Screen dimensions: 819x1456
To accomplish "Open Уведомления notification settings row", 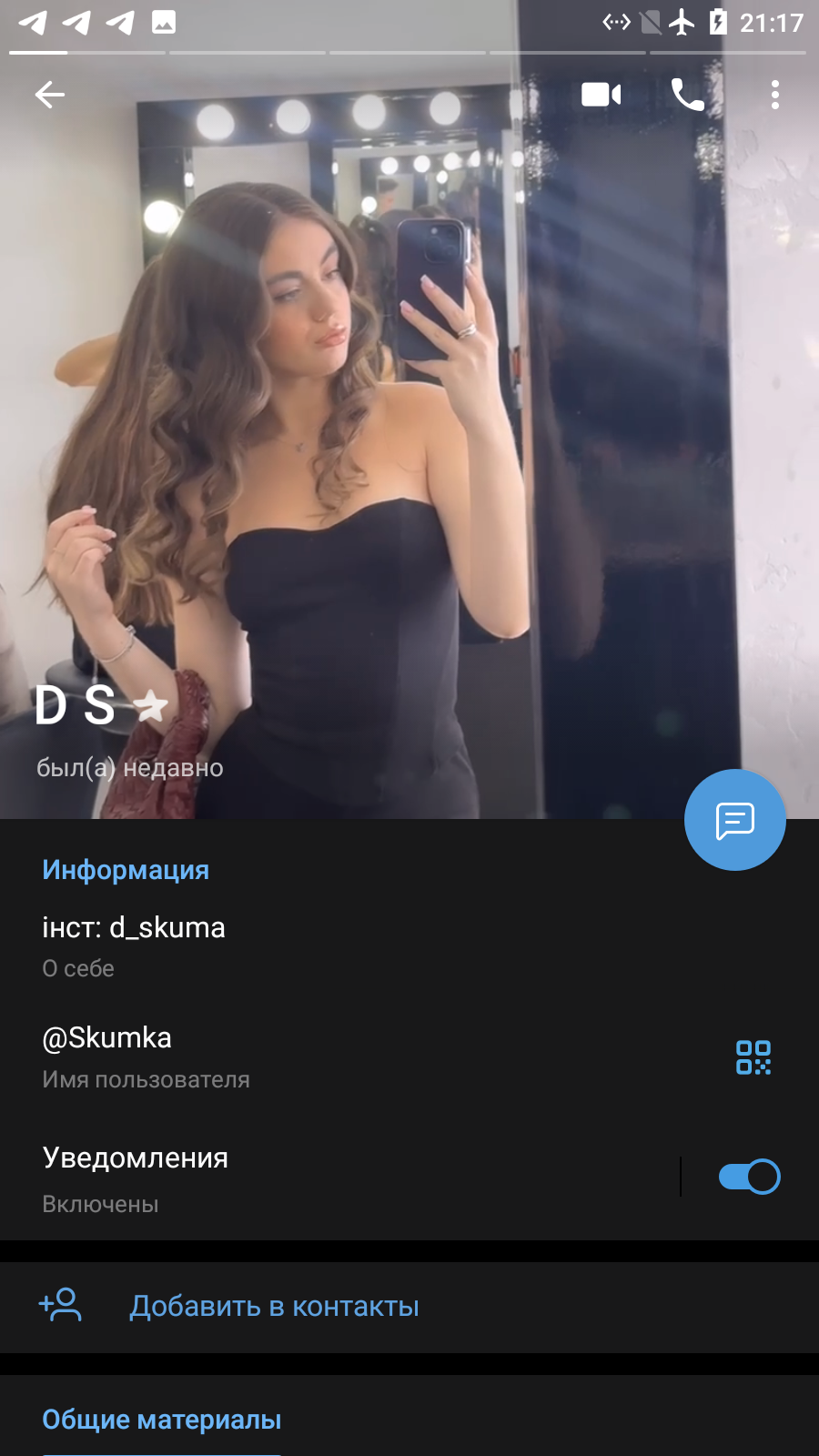I will [339, 1179].
